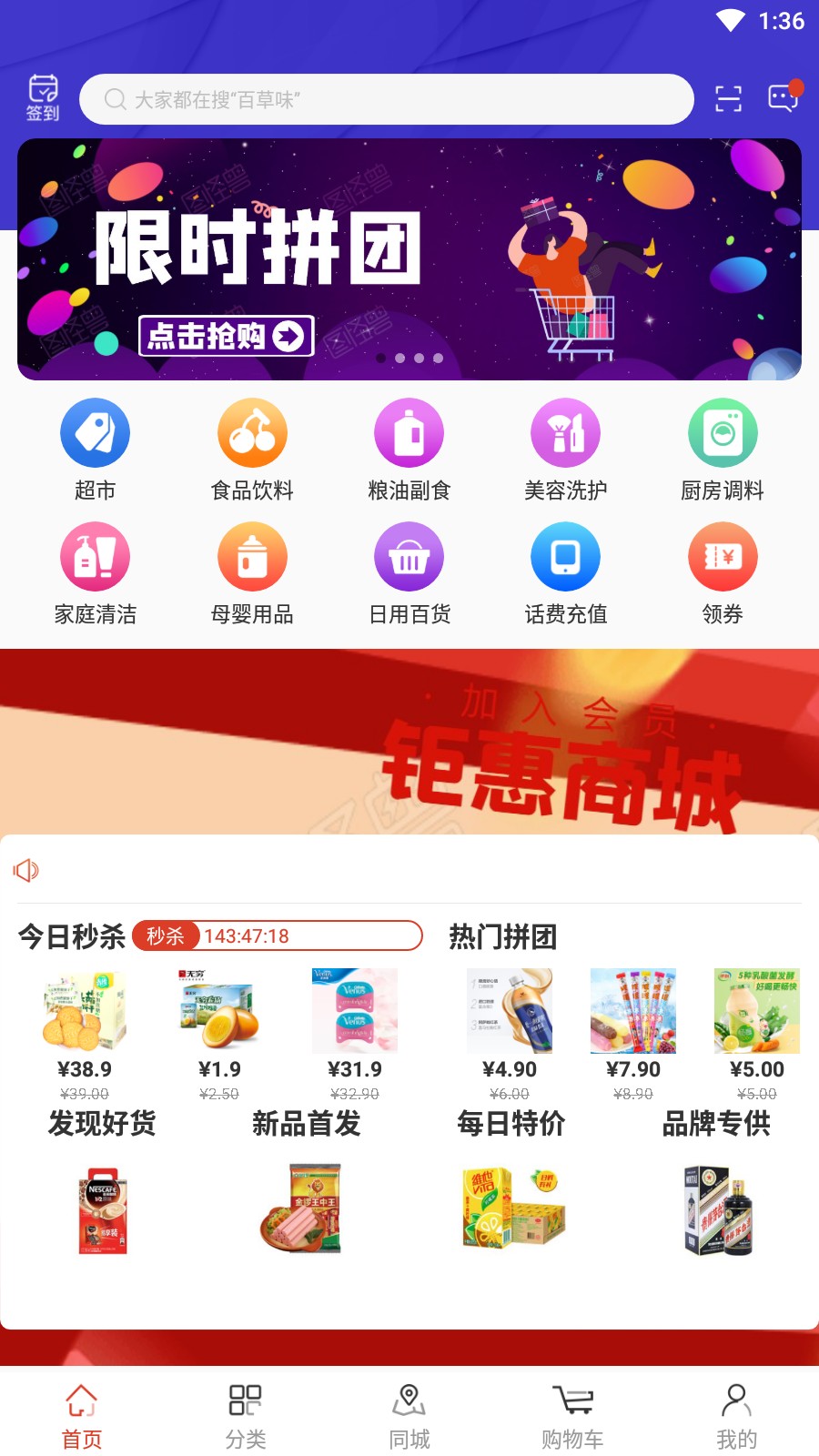This screenshot has width=819, height=1456.
Task: Tap the 话费充值 recharge icon
Action: pyautogui.click(x=565, y=571)
